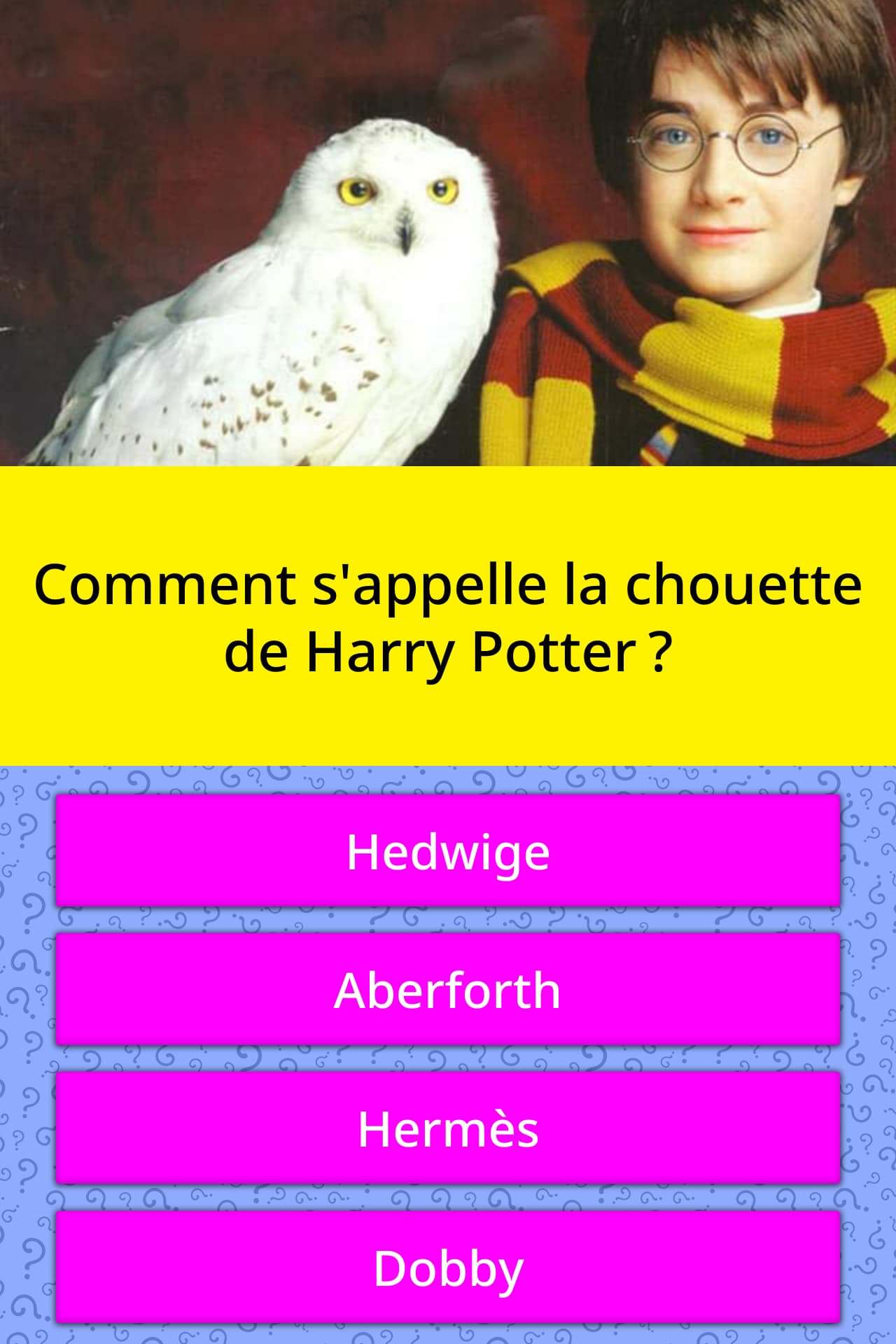The image size is (896, 1344).
Task: Select the answer Hedwige
Action: 448,851
